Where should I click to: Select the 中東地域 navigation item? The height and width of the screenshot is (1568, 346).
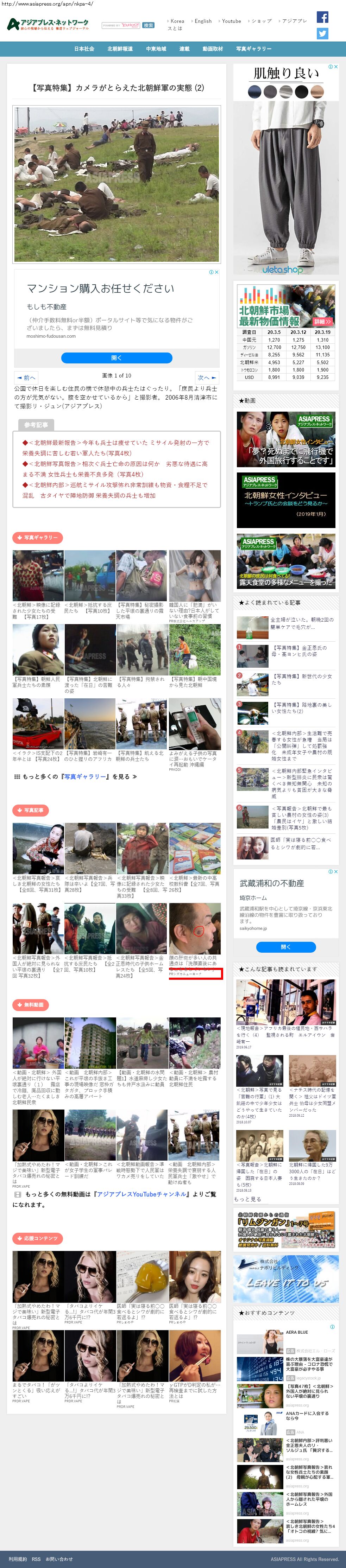pyautogui.click(x=156, y=49)
